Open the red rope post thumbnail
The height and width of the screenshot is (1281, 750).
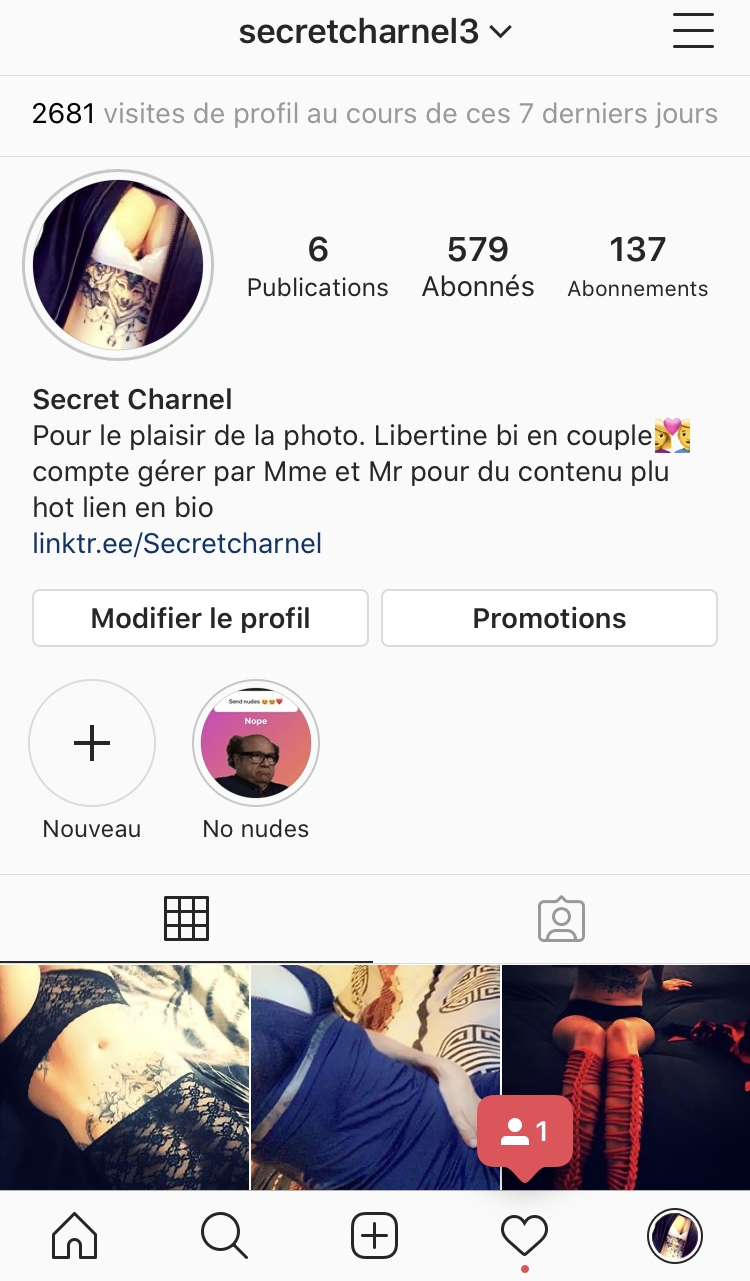click(626, 1077)
